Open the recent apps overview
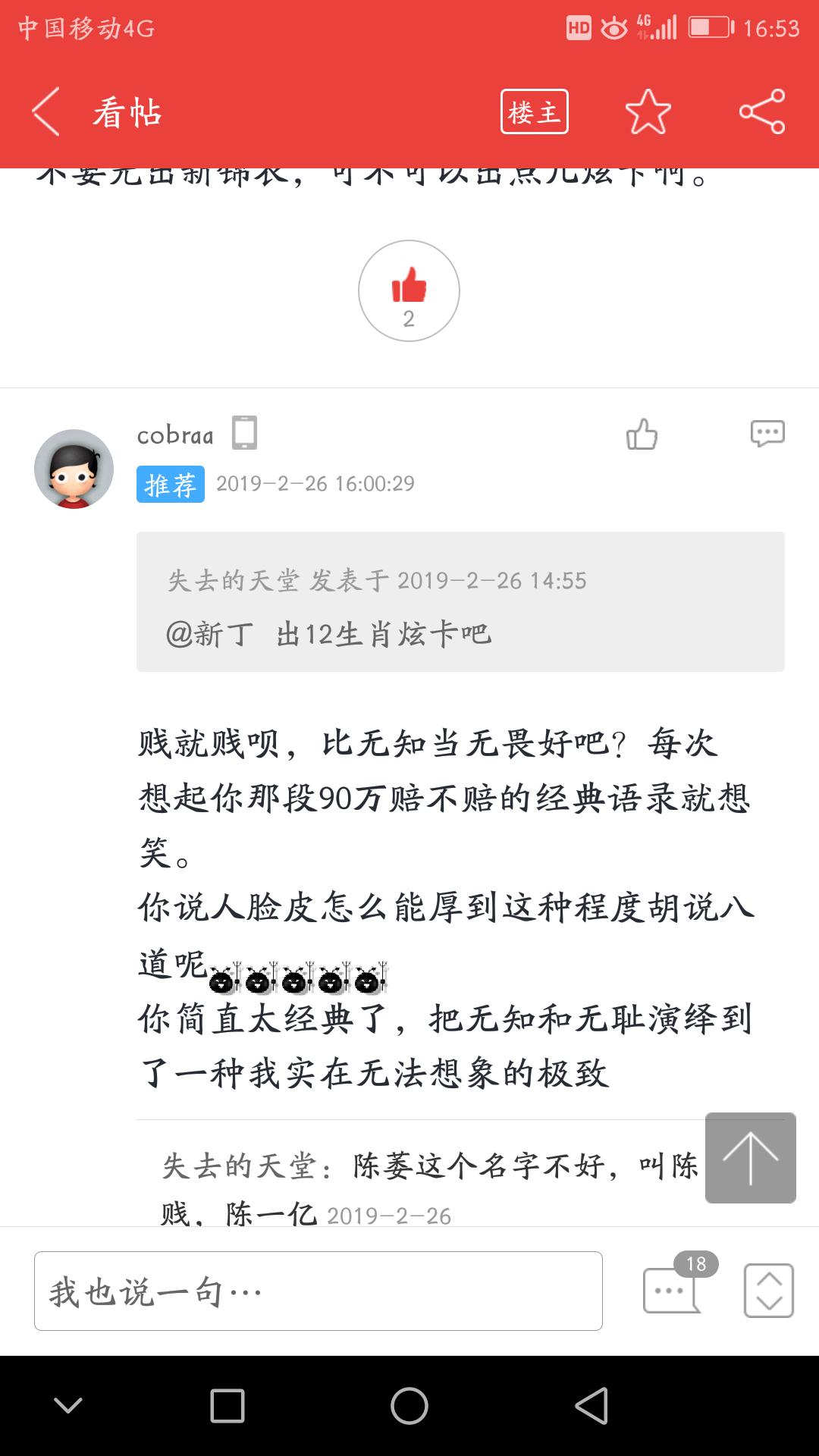Image resolution: width=819 pixels, height=1456 pixels. coord(227,1406)
